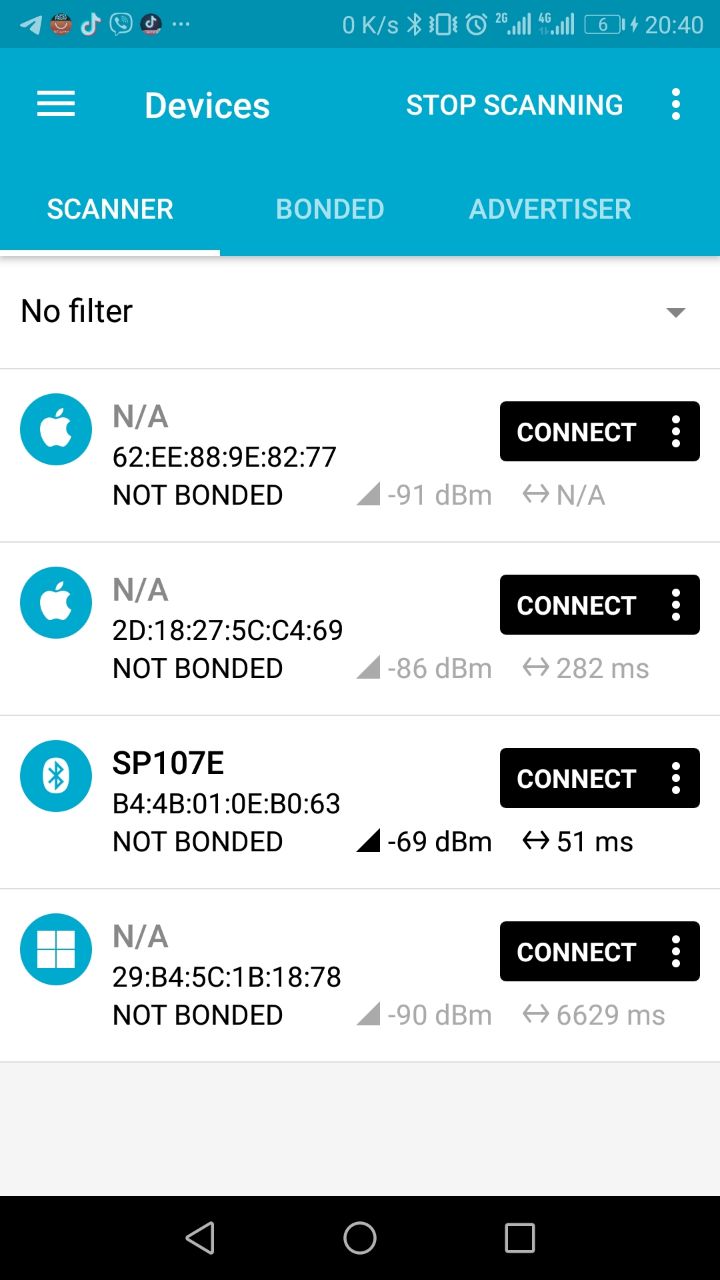Stop scanning for devices
Viewport: 720px width, 1280px height.
514,105
